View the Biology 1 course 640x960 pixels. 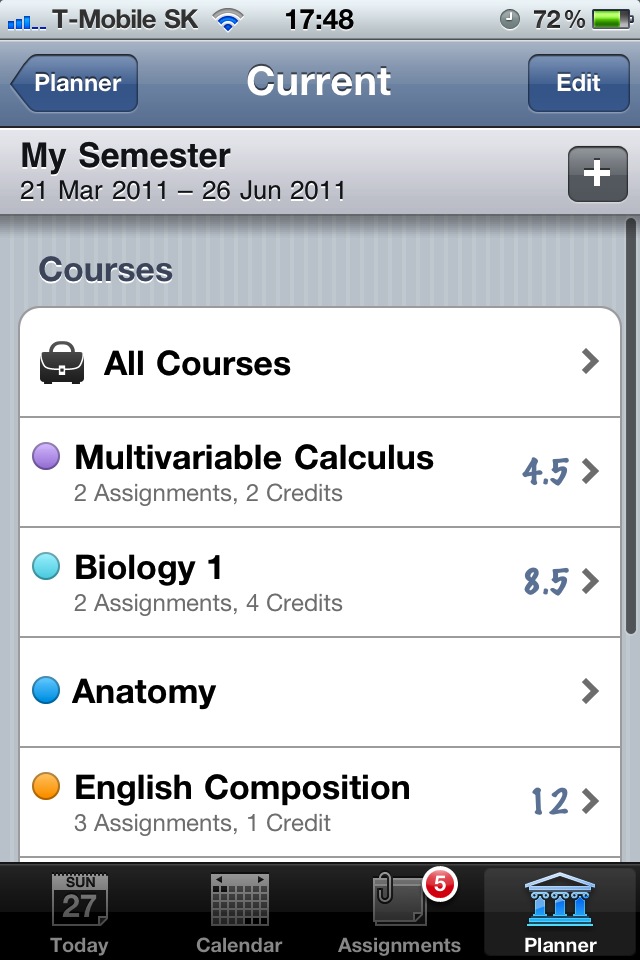(320, 582)
